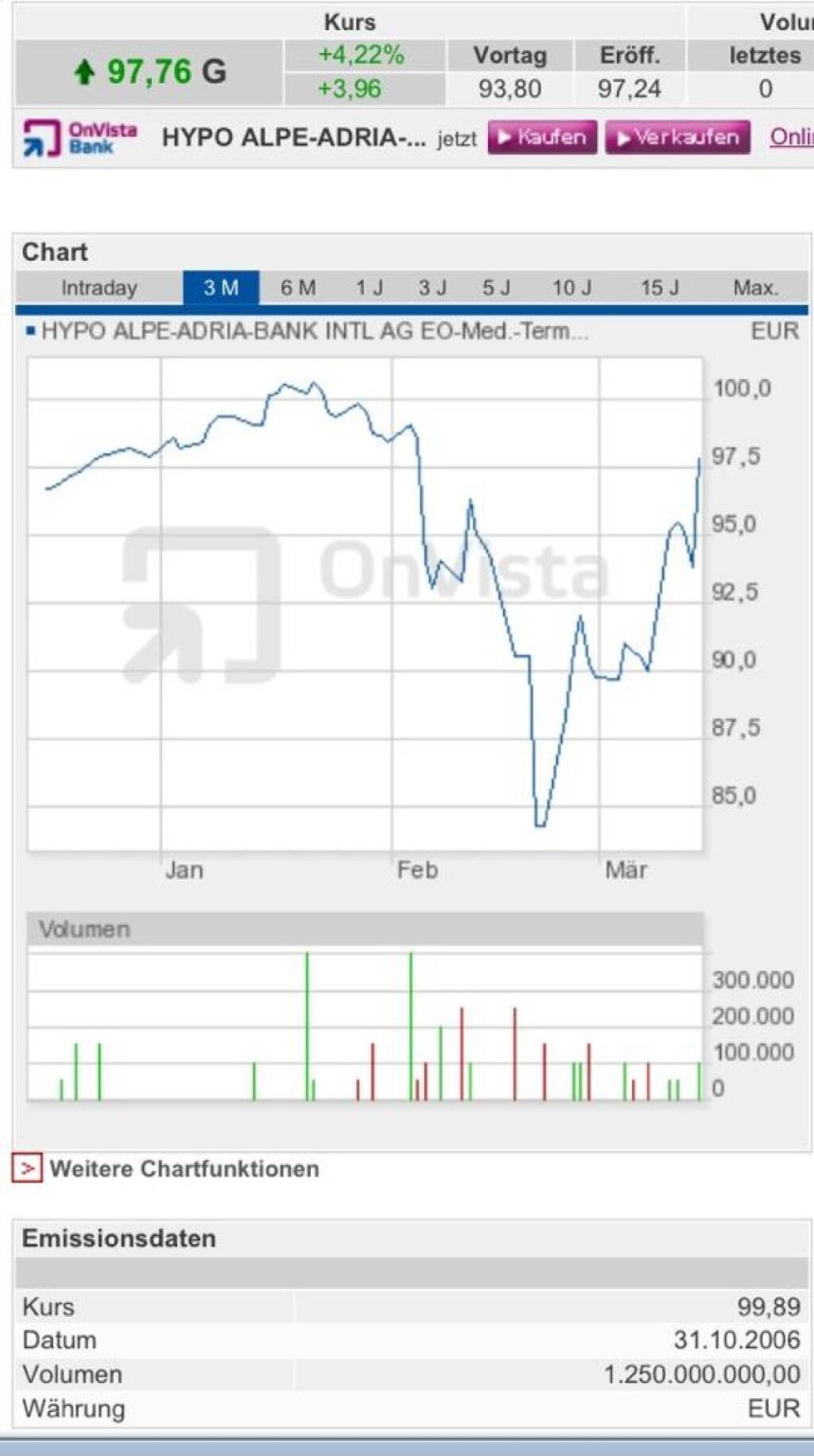Open Weitere Chartfunktionen
The height and width of the screenshot is (1456, 814).
tap(184, 1169)
